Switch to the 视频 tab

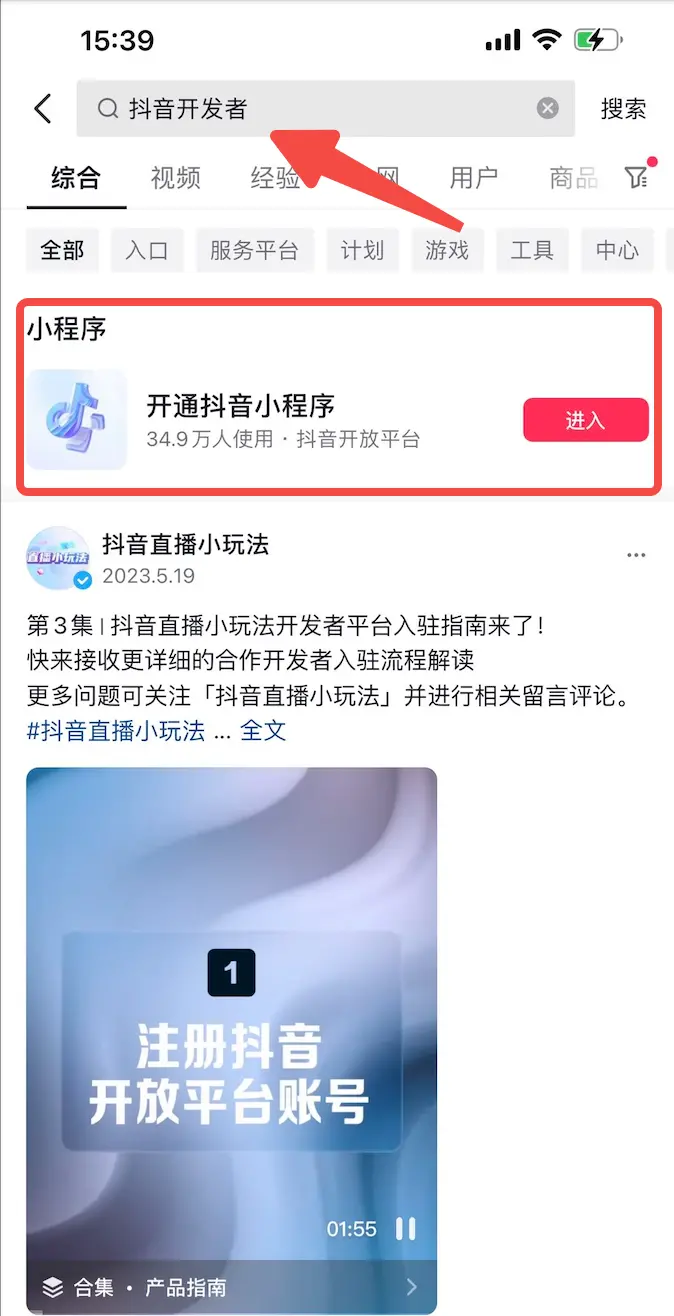tap(175, 178)
